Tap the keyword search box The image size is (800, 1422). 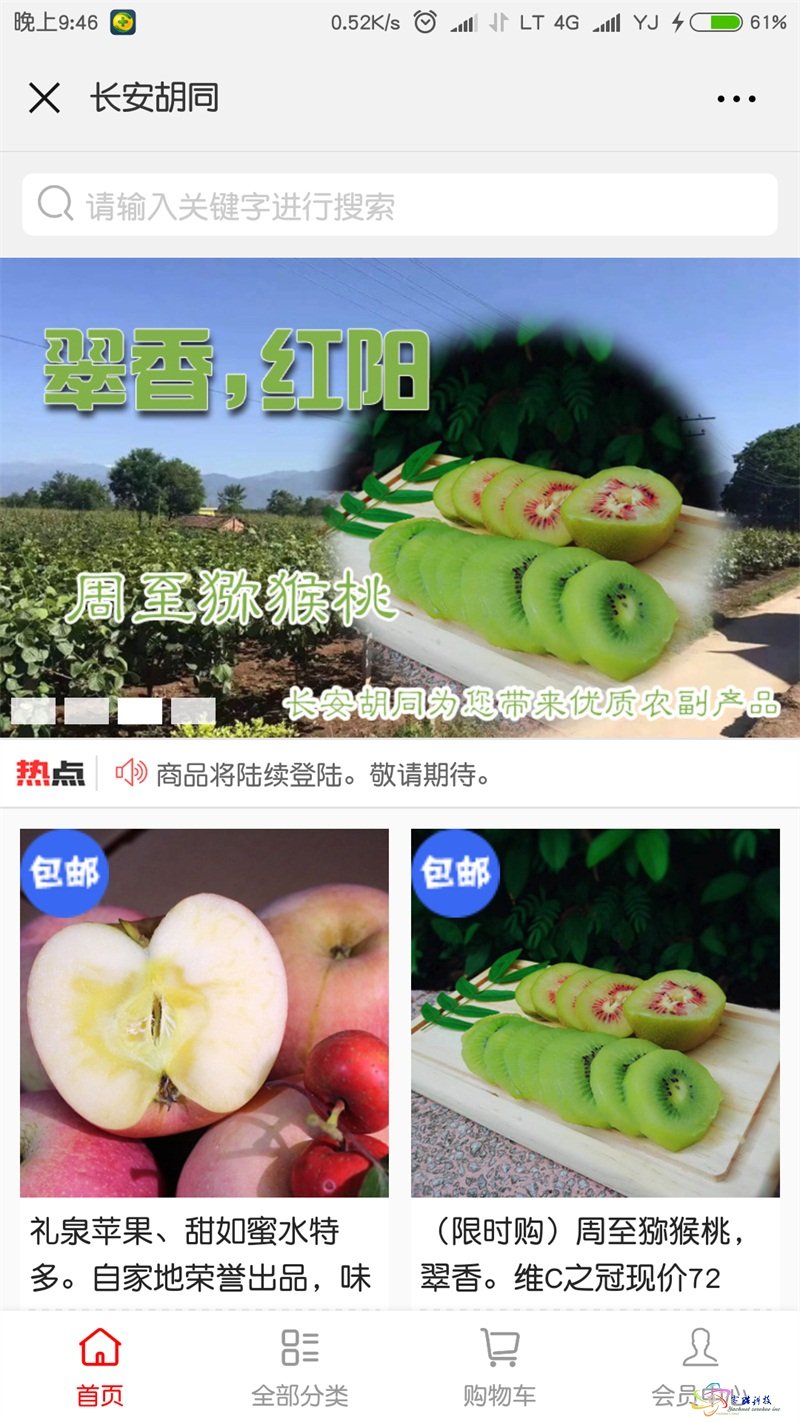coord(400,206)
